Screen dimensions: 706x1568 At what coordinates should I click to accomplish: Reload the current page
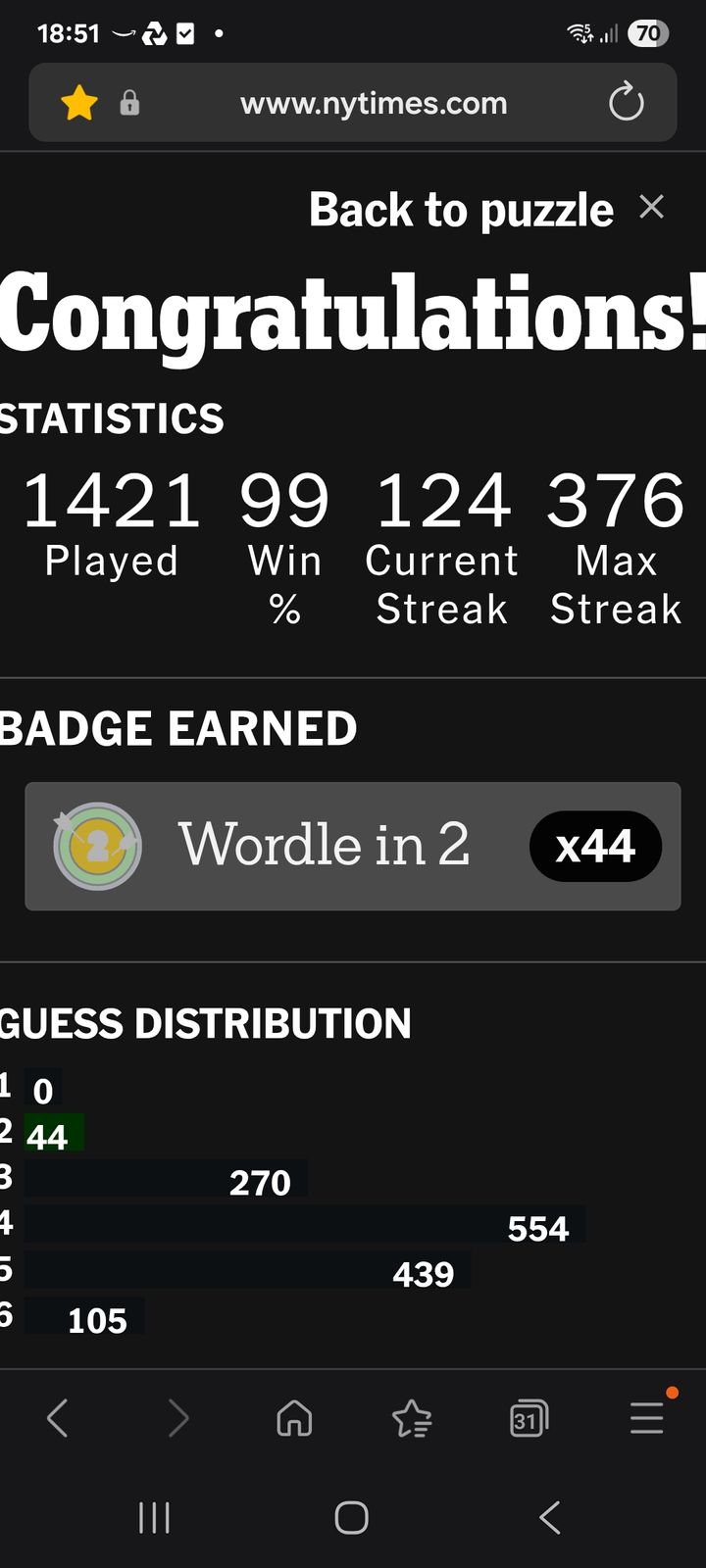pos(626,103)
